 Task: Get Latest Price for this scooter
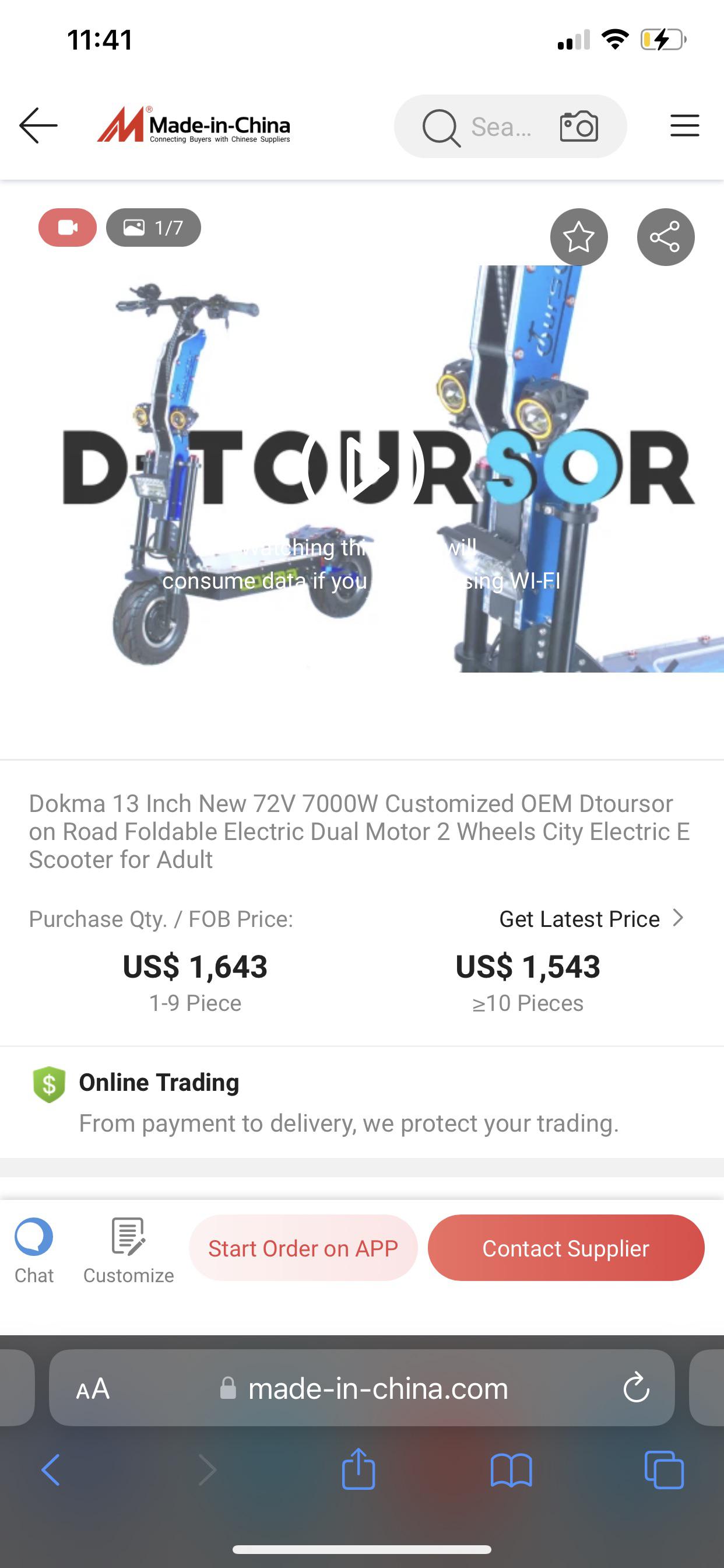tap(591, 919)
